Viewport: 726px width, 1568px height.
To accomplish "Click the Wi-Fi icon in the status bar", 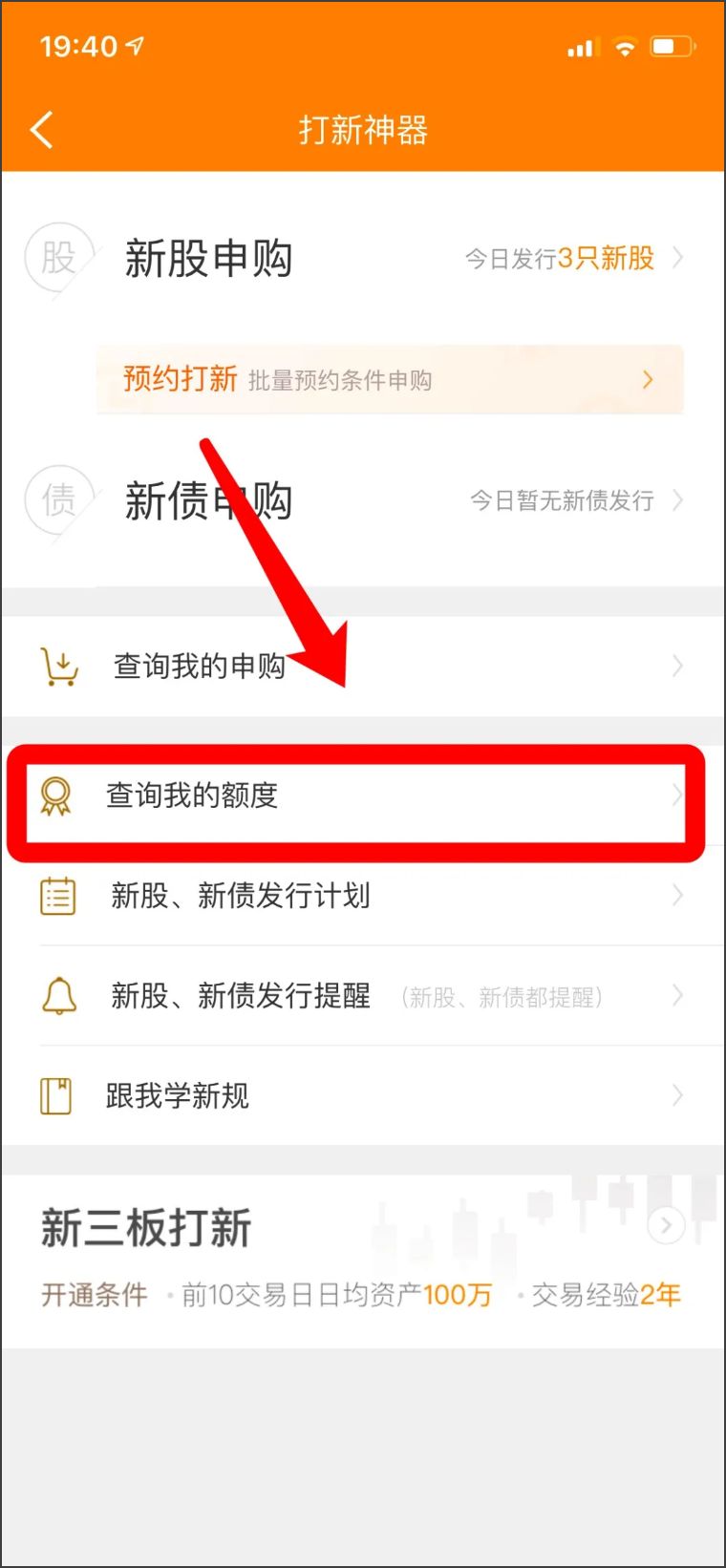I will coord(626,45).
